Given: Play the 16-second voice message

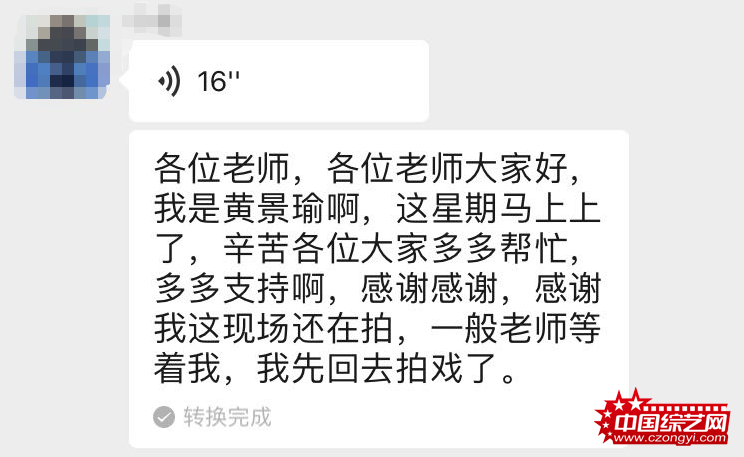Looking at the screenshot, I should click(278, 82).
